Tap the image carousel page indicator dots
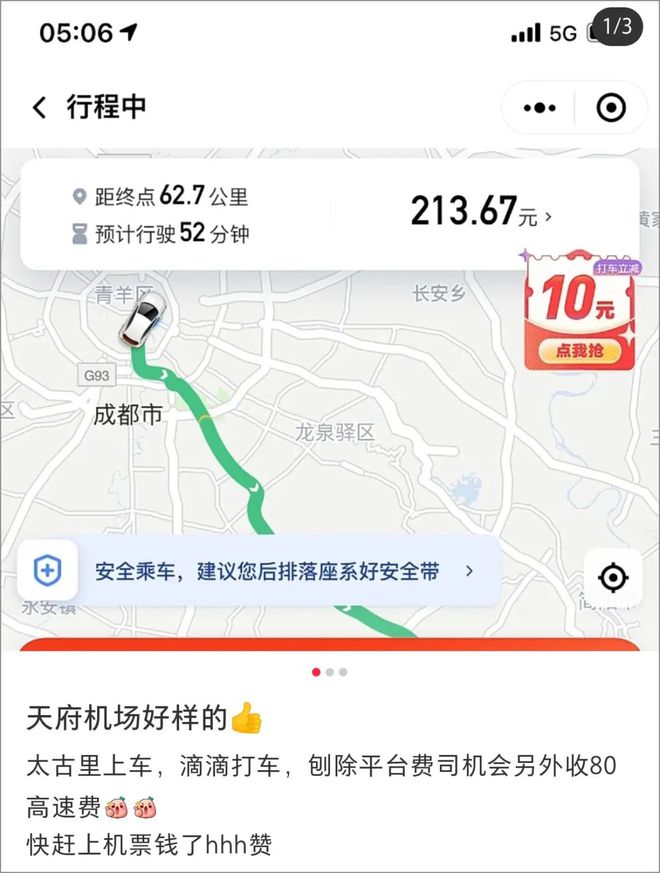This screenshot has width=660, height=873. click(x=330, y=672)
